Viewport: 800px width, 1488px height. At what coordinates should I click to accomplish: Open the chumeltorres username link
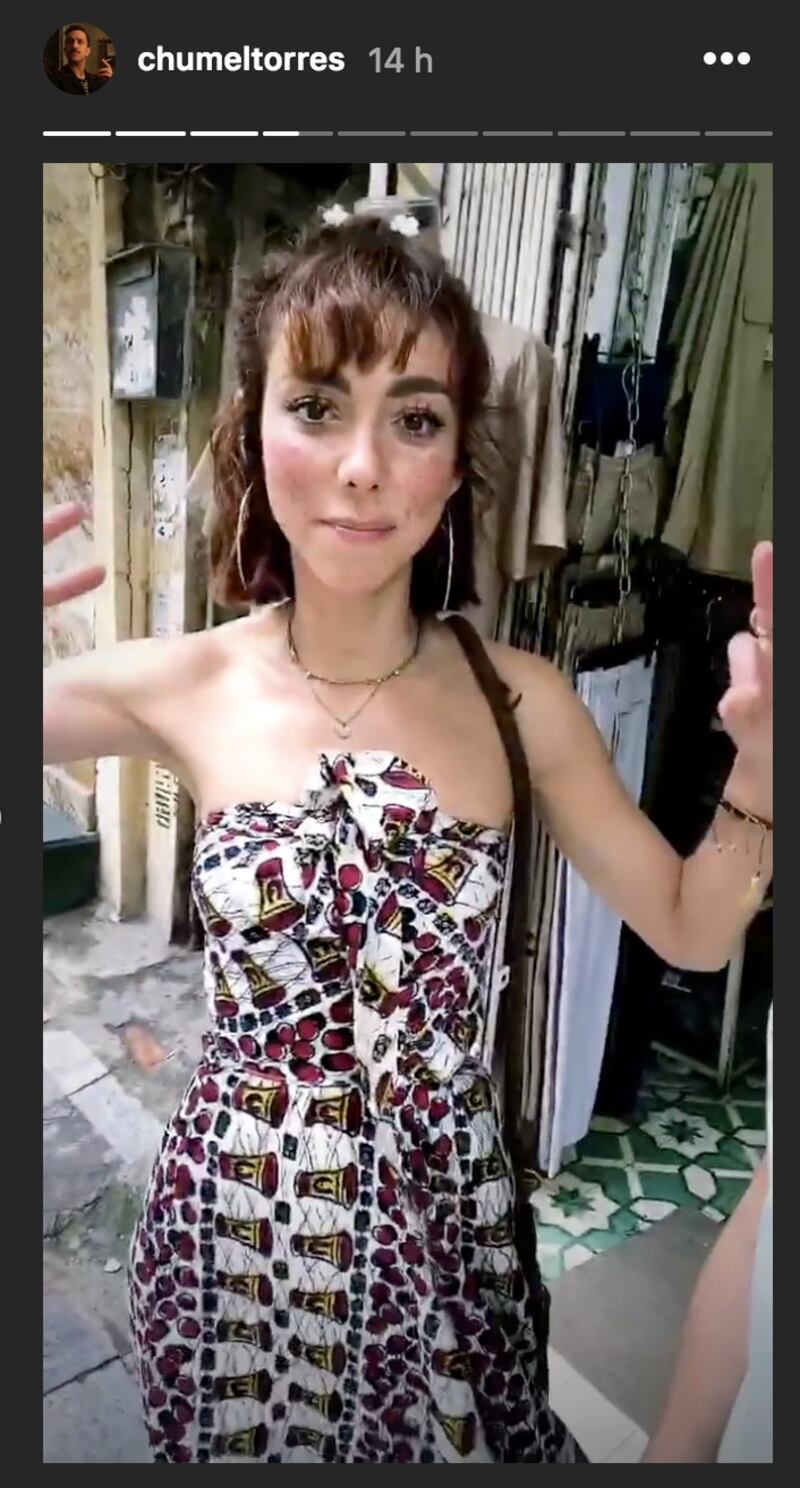point(240,60)
